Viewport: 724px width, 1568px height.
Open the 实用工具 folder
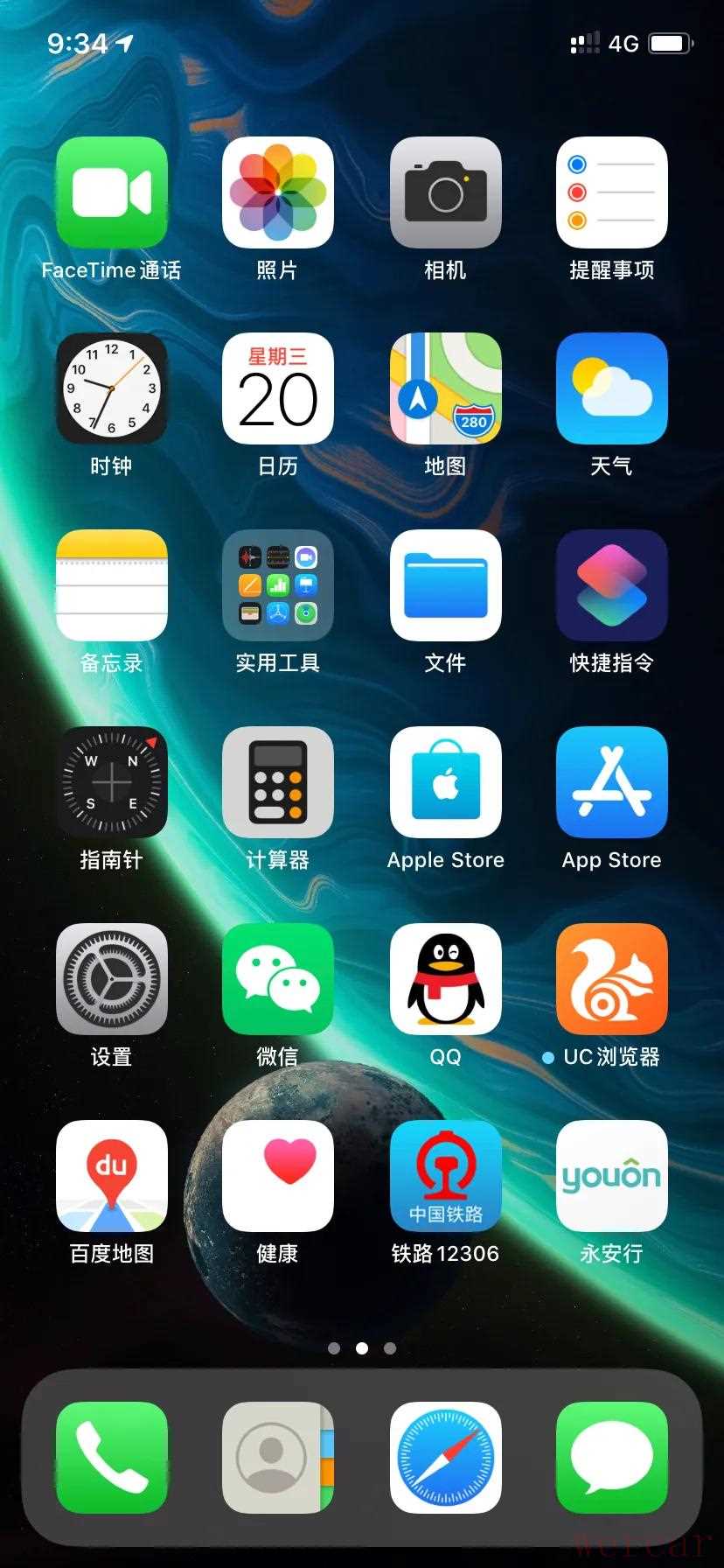pos(278,585)
